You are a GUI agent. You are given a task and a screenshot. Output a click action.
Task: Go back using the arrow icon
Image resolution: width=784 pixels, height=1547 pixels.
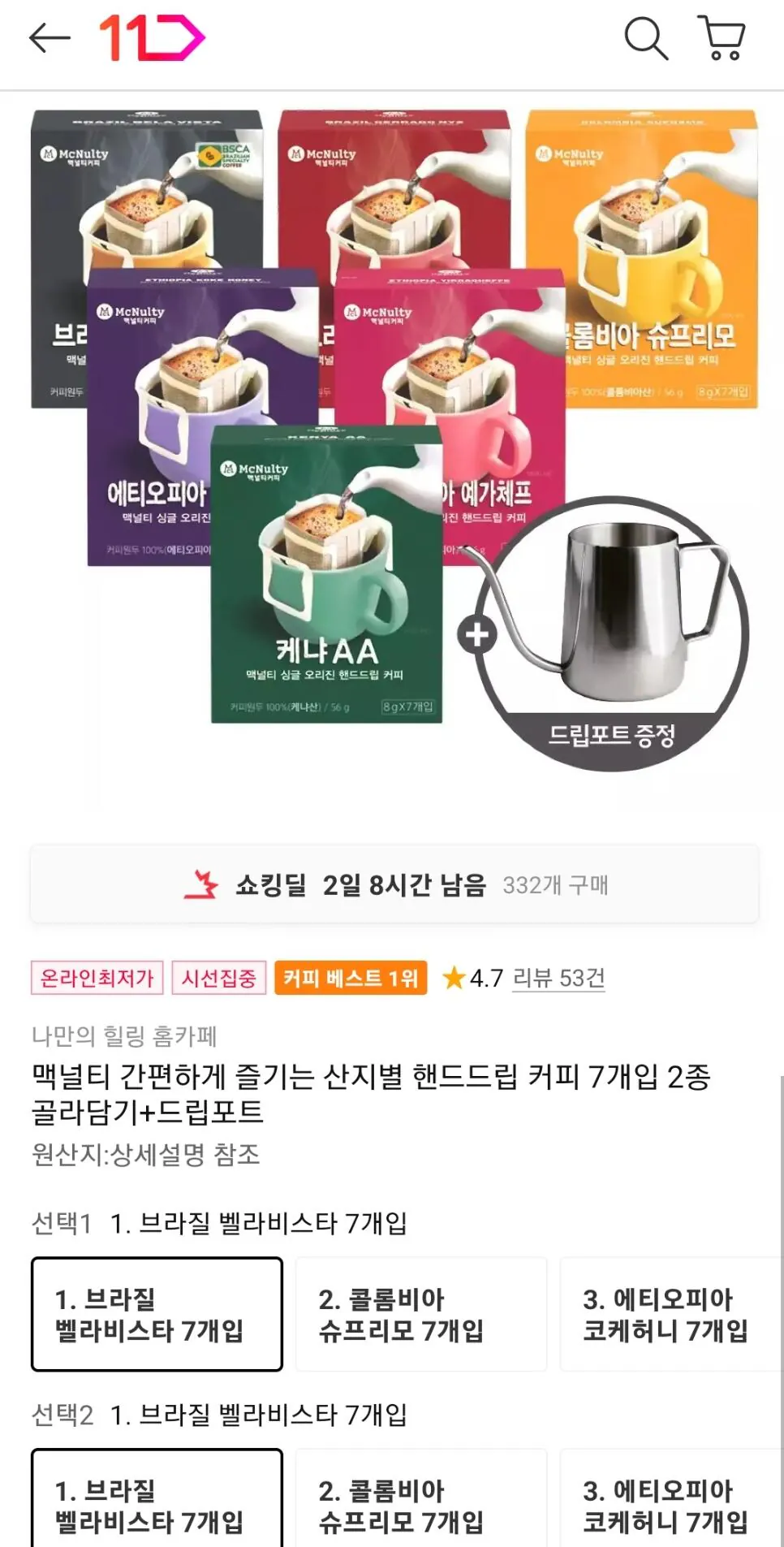coord(50,37)
